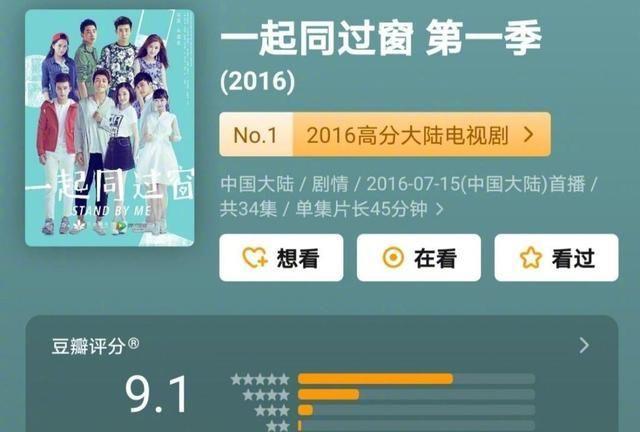Mark the show as 看过
This screenshot has height=432, width=640.
(556, 258)
